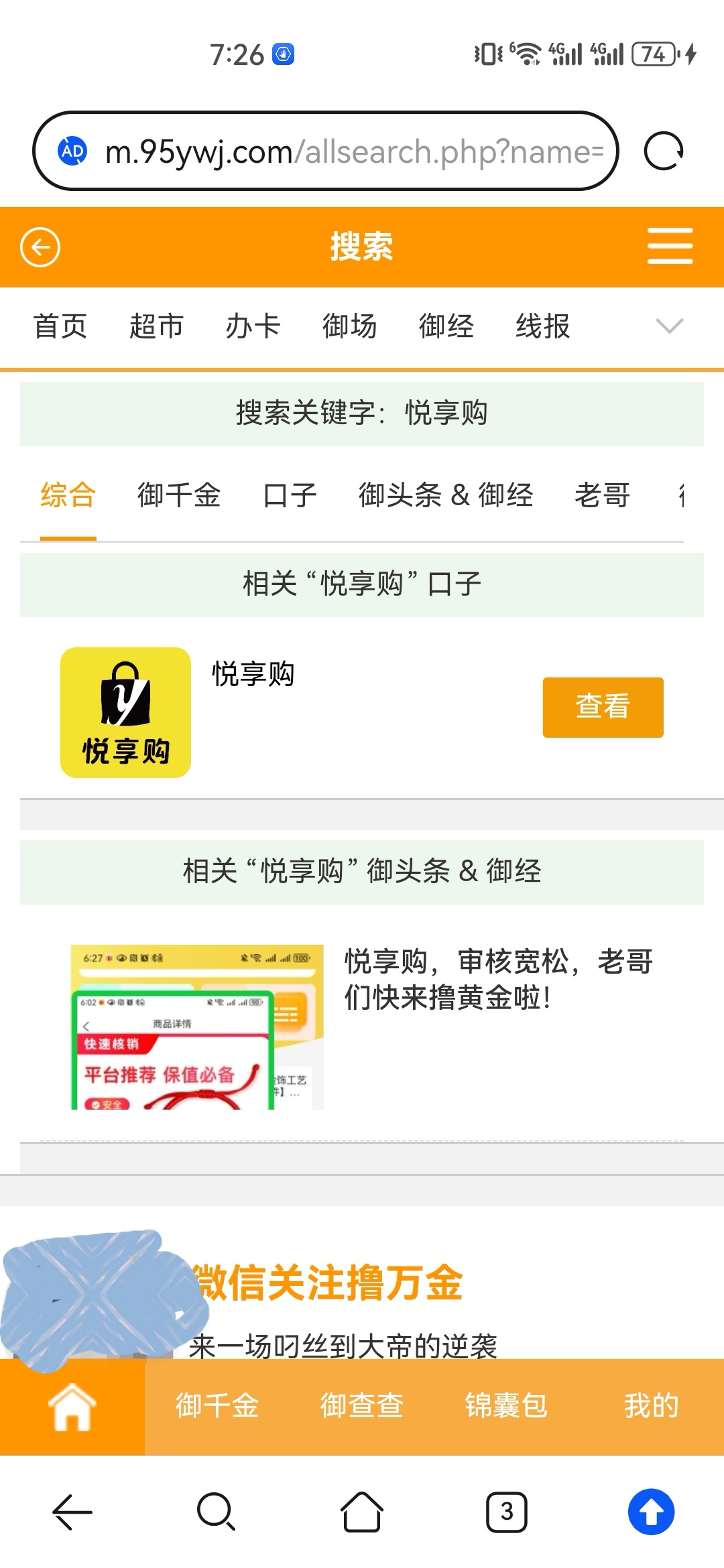Switch to 御场 in the top nav
Image resolution: width=724 pixels, height=1568 pixels.
(349, 326)
